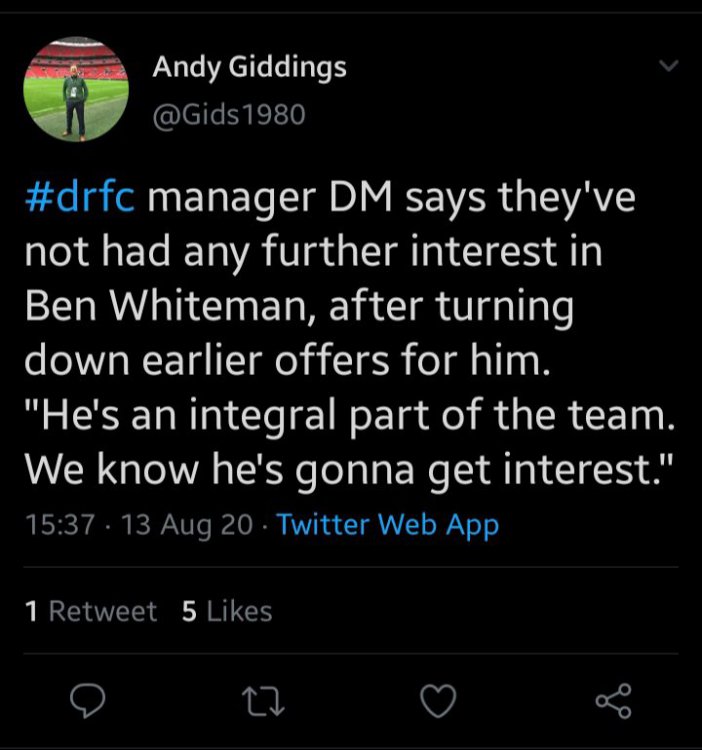Screen dimensions: 702x750
Task: Open the tweet options dropdown arrow
Action: 670,67
